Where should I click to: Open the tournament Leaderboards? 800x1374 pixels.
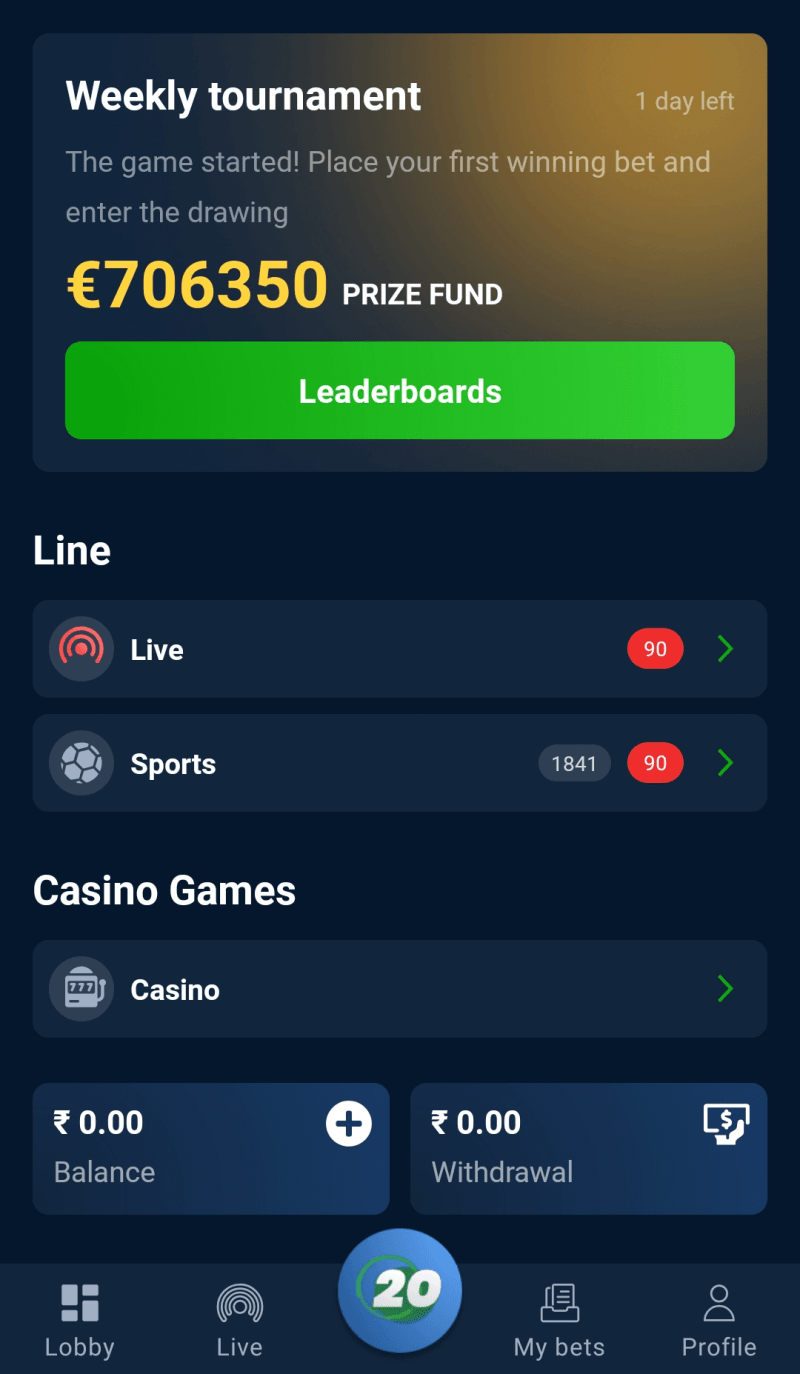[x=400, y=391]
